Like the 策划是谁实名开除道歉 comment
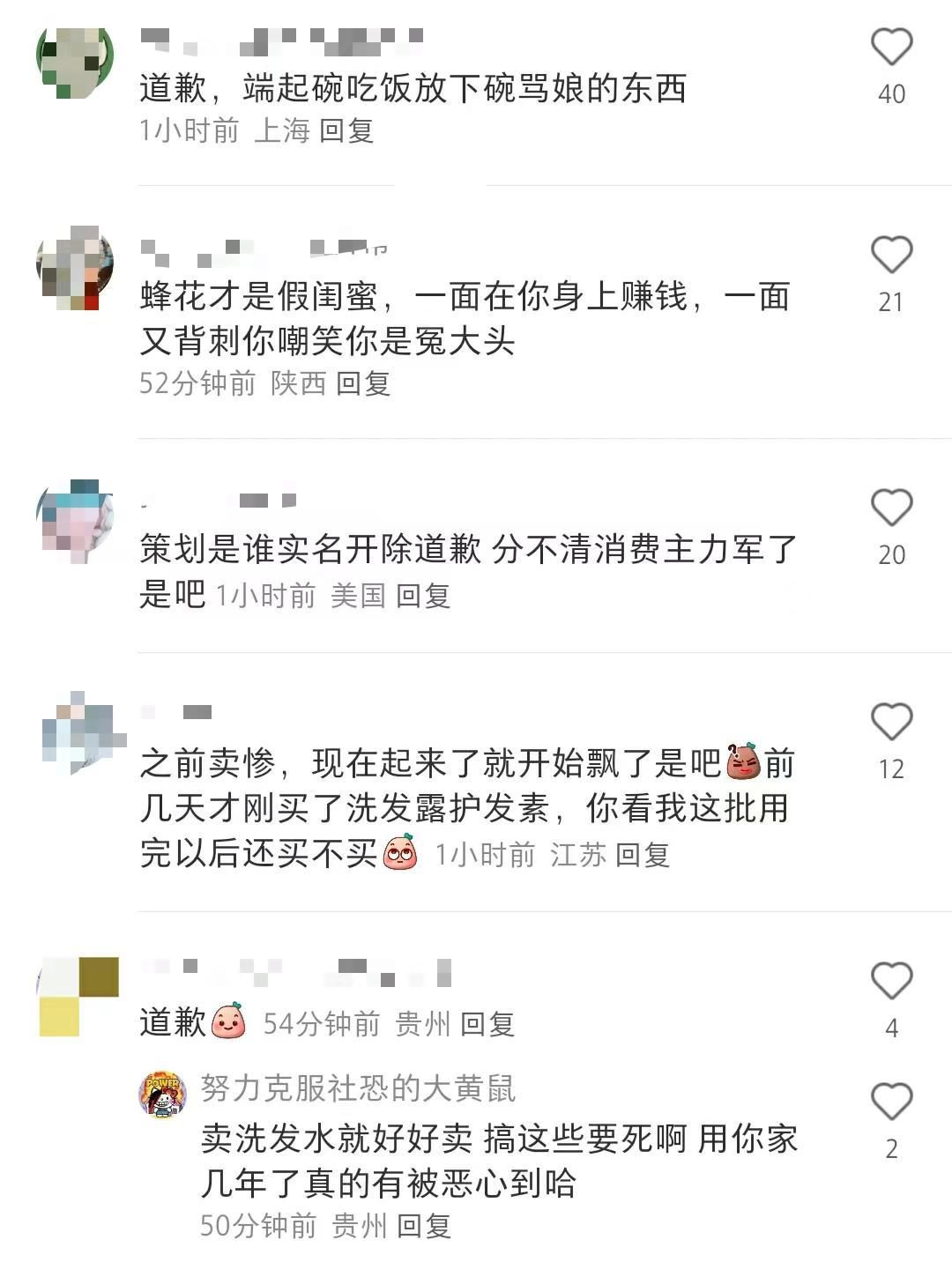 coord(891,508)
